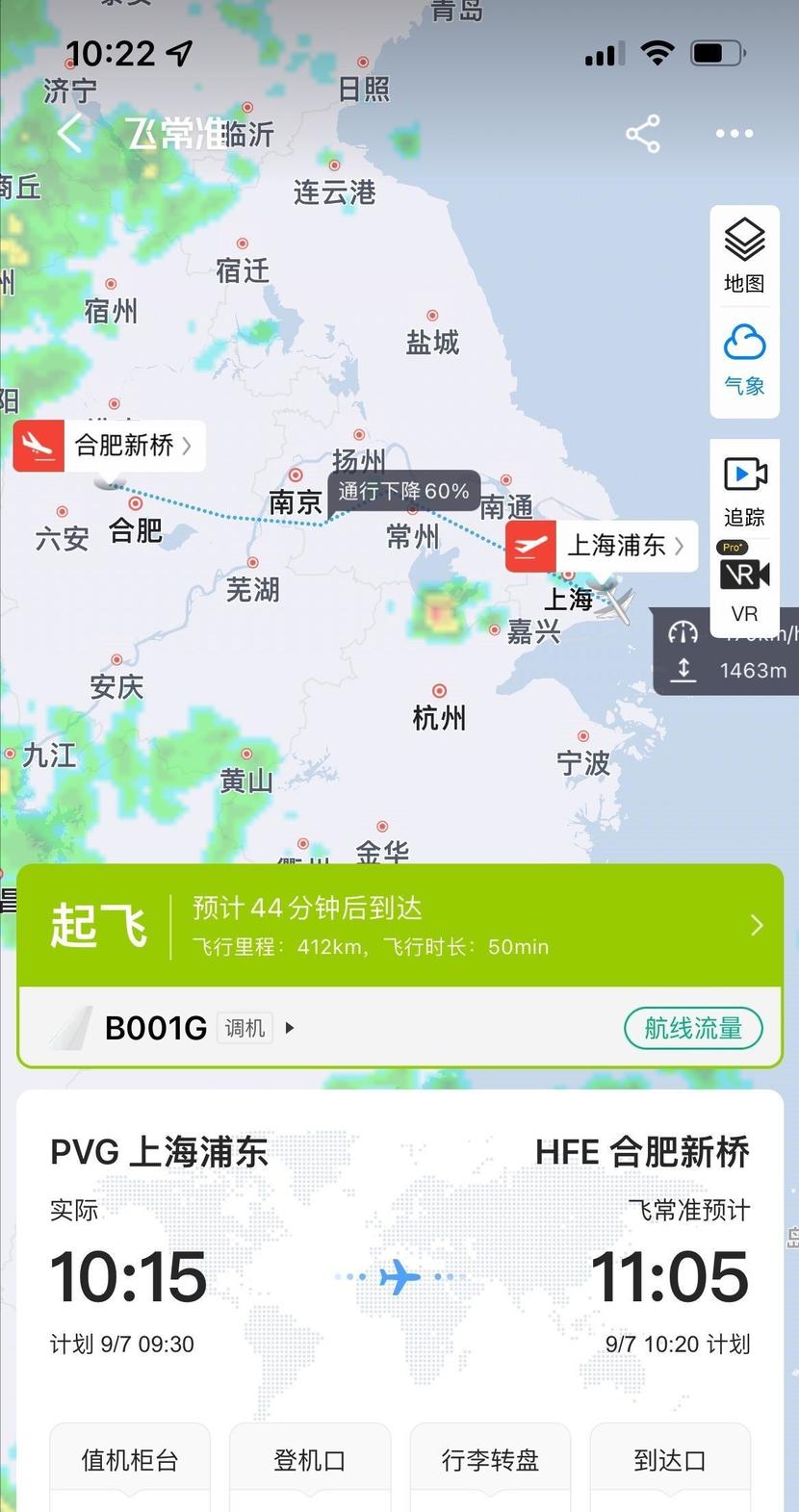Toggle the 气象 weather overlay
This screenshot has height=1512, width=799.
click(744, 360)
